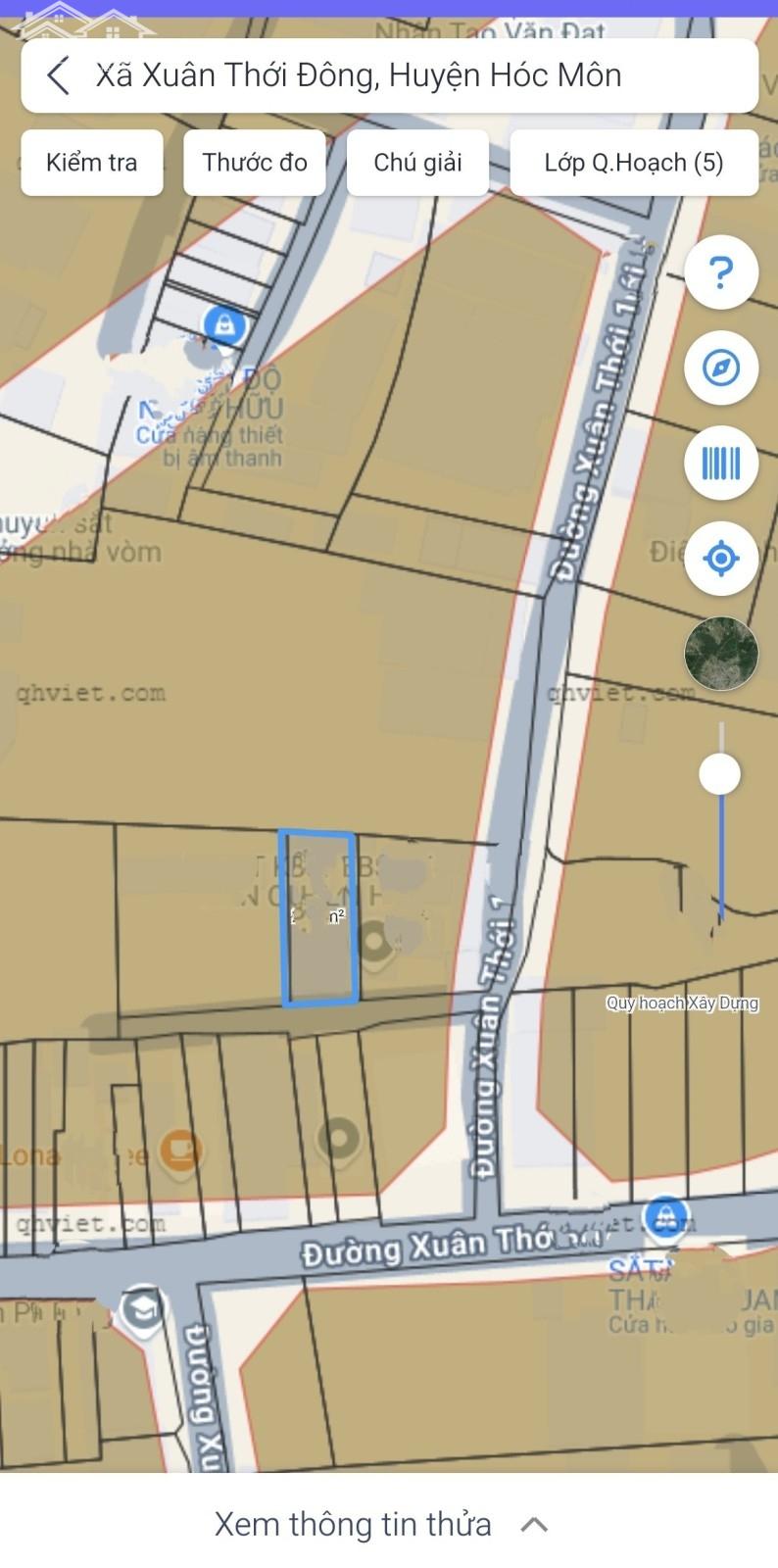The height and width of the screenshot is (1568, 778).
Task: Select the blue-outlined land parcel
Action: tap(319, 918)
